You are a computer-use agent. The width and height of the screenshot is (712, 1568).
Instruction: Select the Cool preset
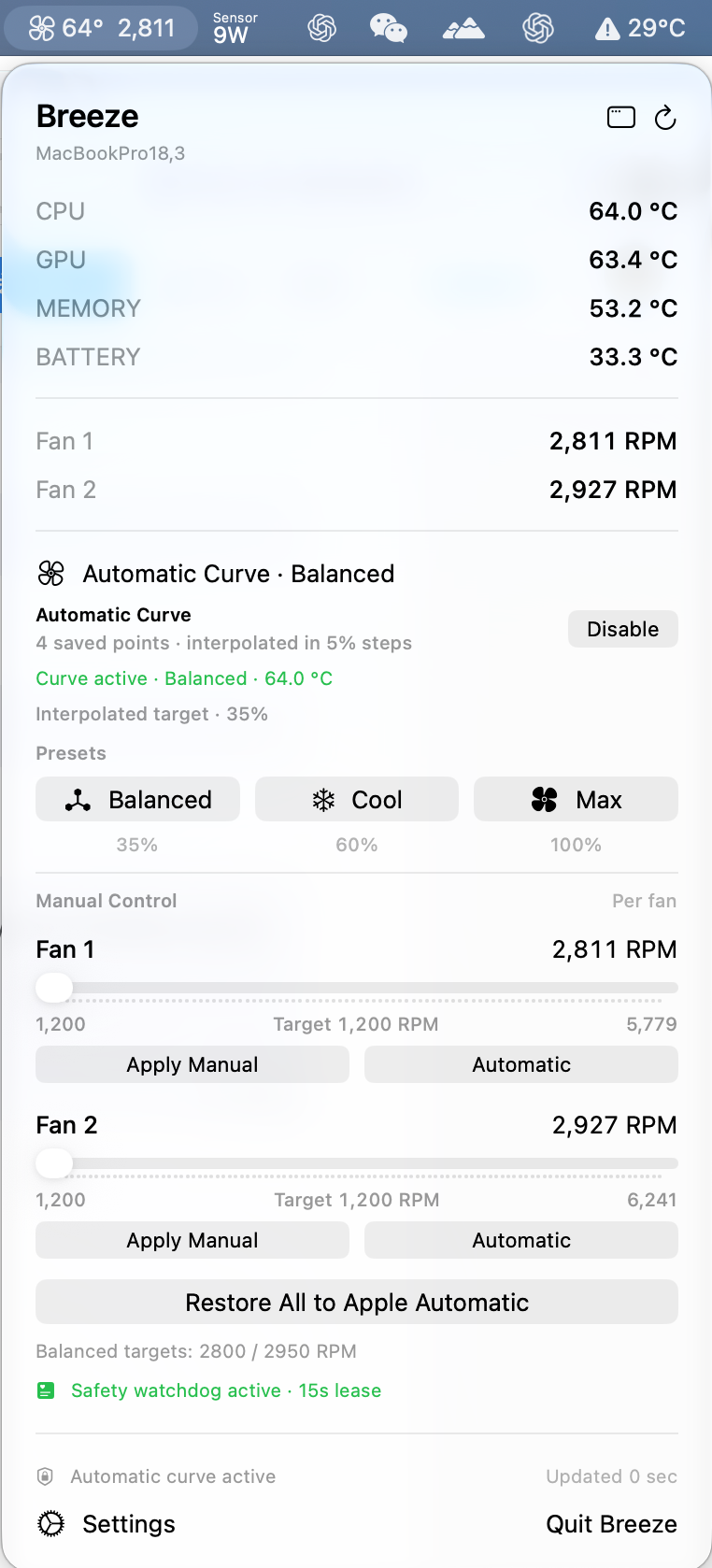(357, 800)
